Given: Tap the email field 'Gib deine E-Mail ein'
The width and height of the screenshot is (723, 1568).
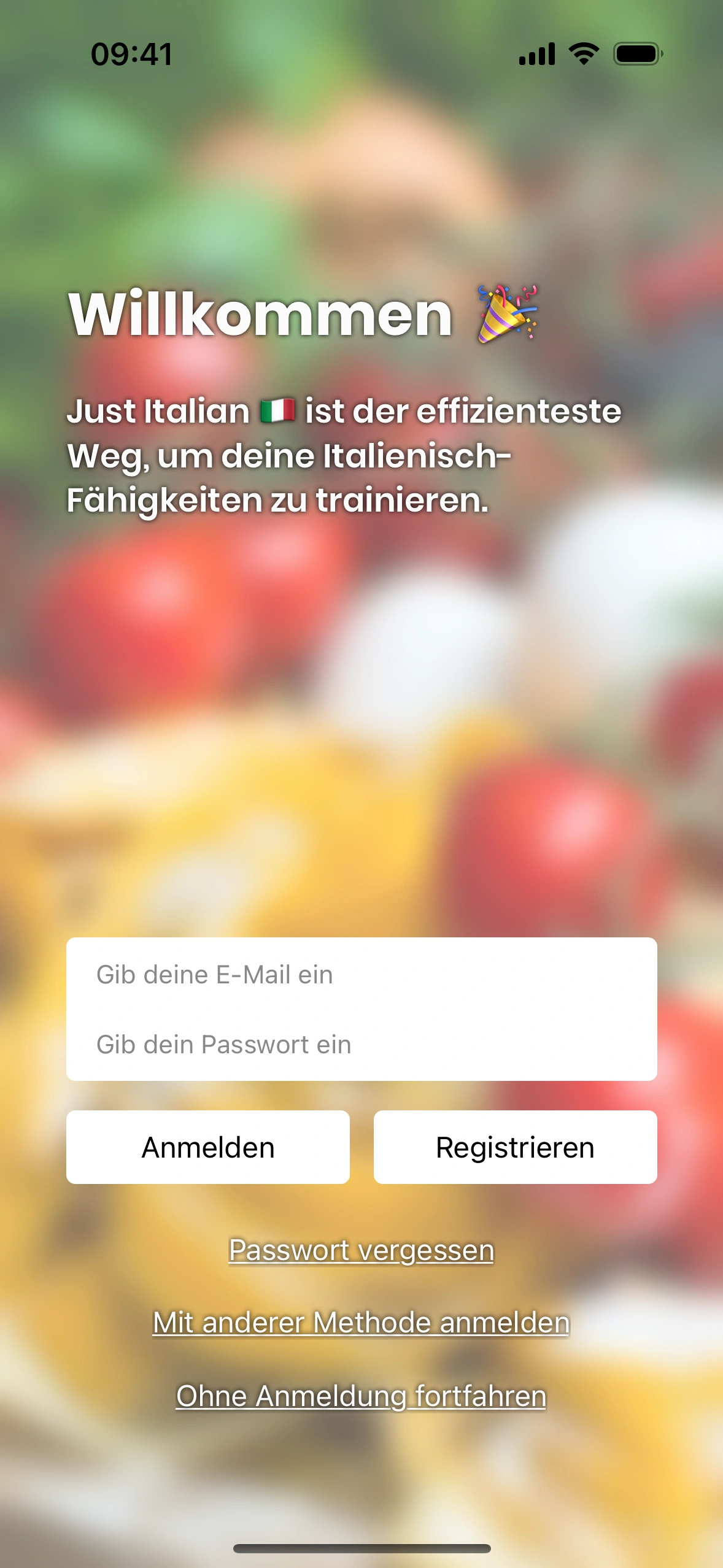Looking at the screenshot, I should [x=361, y=975].
